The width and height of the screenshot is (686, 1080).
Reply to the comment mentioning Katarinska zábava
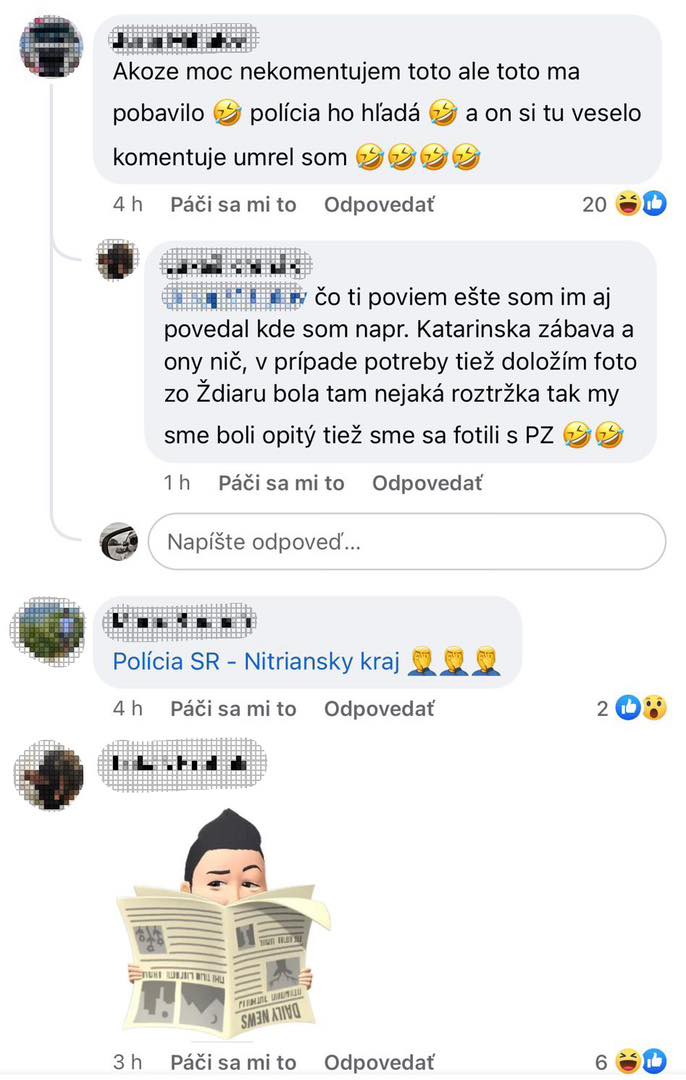427,483
